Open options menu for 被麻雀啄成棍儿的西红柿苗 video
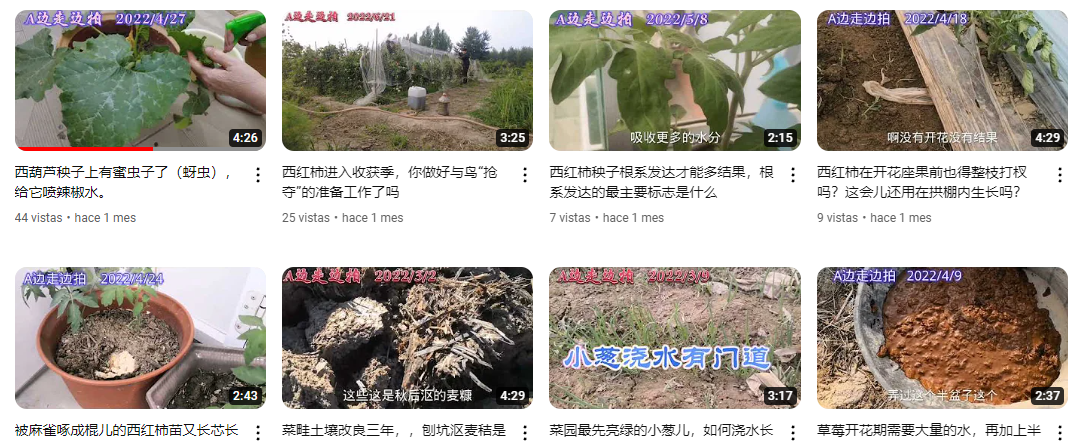The width and height of the screenshot is (1087, 442). pyautogui.click(x=257, y=432)
